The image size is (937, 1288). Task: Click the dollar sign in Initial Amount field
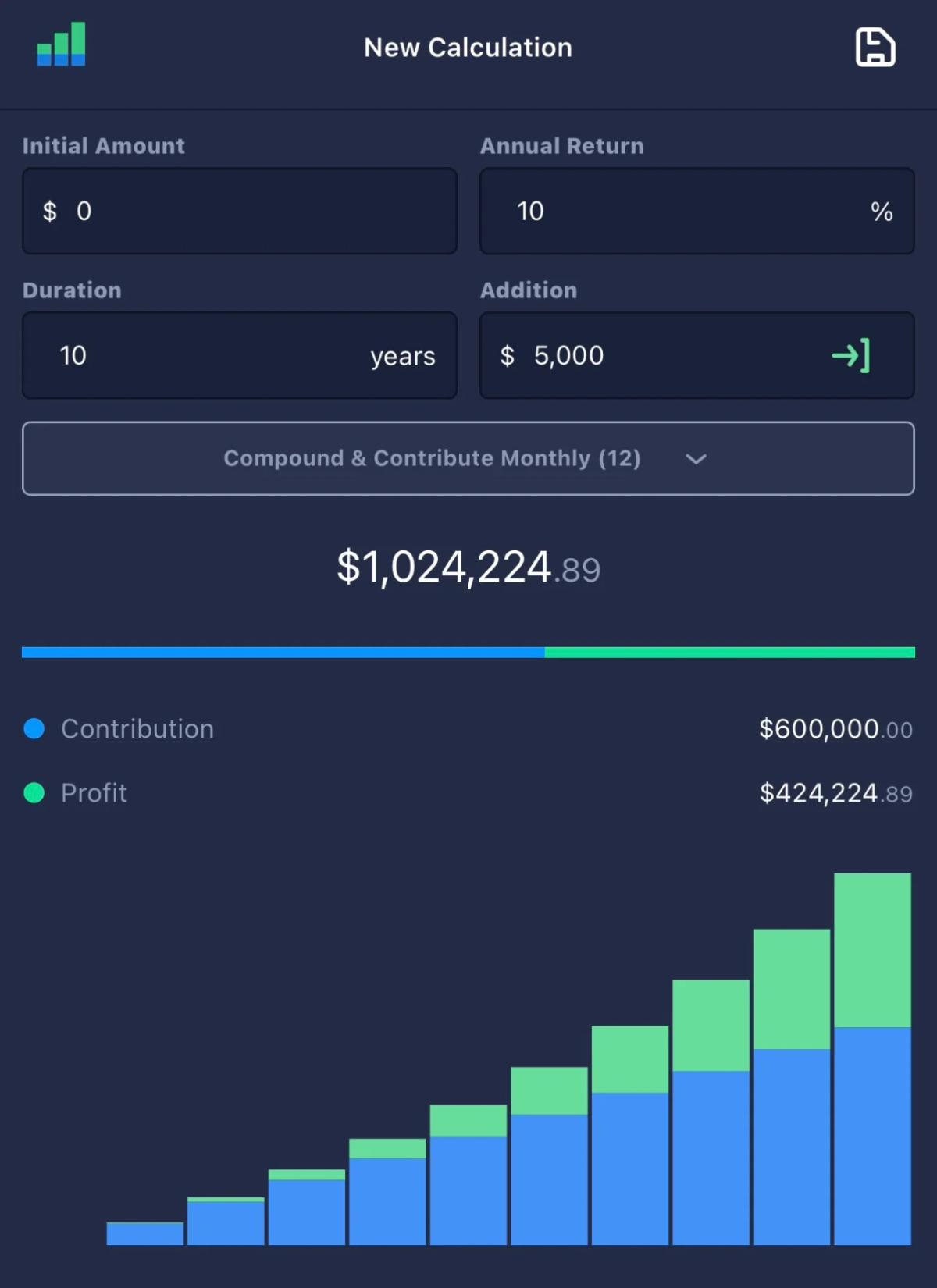49,211
